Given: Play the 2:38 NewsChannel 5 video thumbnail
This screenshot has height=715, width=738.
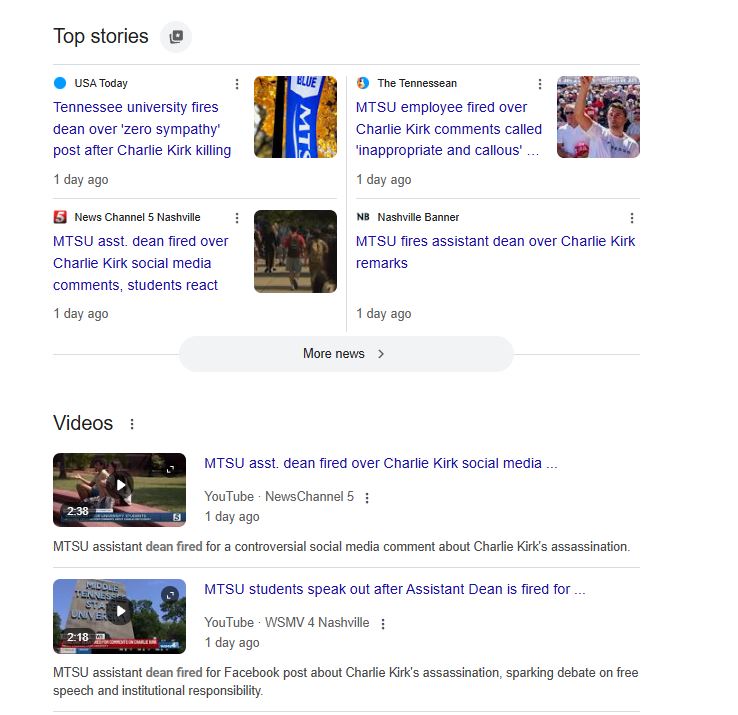Looking at the screenshot, I should tap(119, 490).
